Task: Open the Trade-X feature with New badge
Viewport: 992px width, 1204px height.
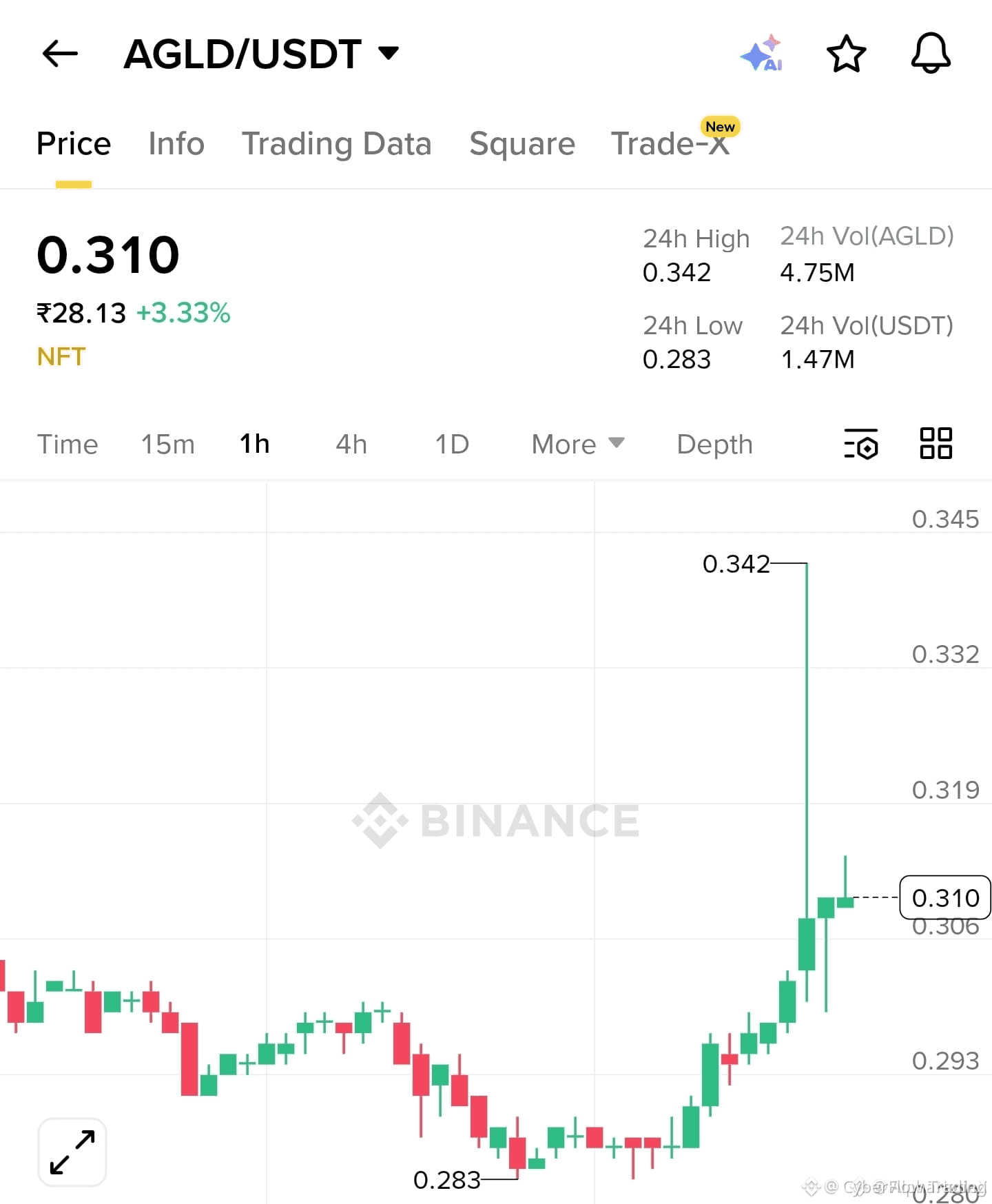Action: point(670,143)
